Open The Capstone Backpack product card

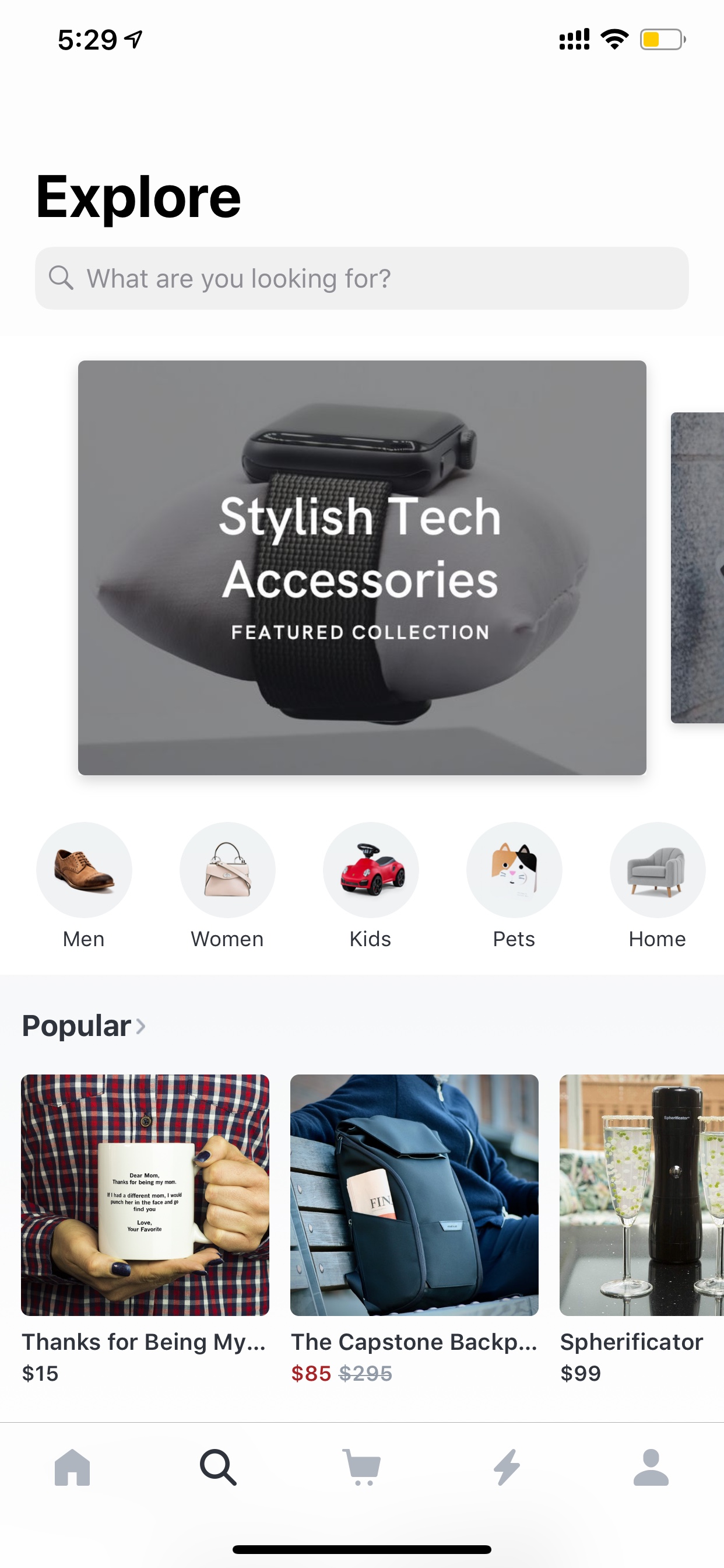coord(414,1229)
